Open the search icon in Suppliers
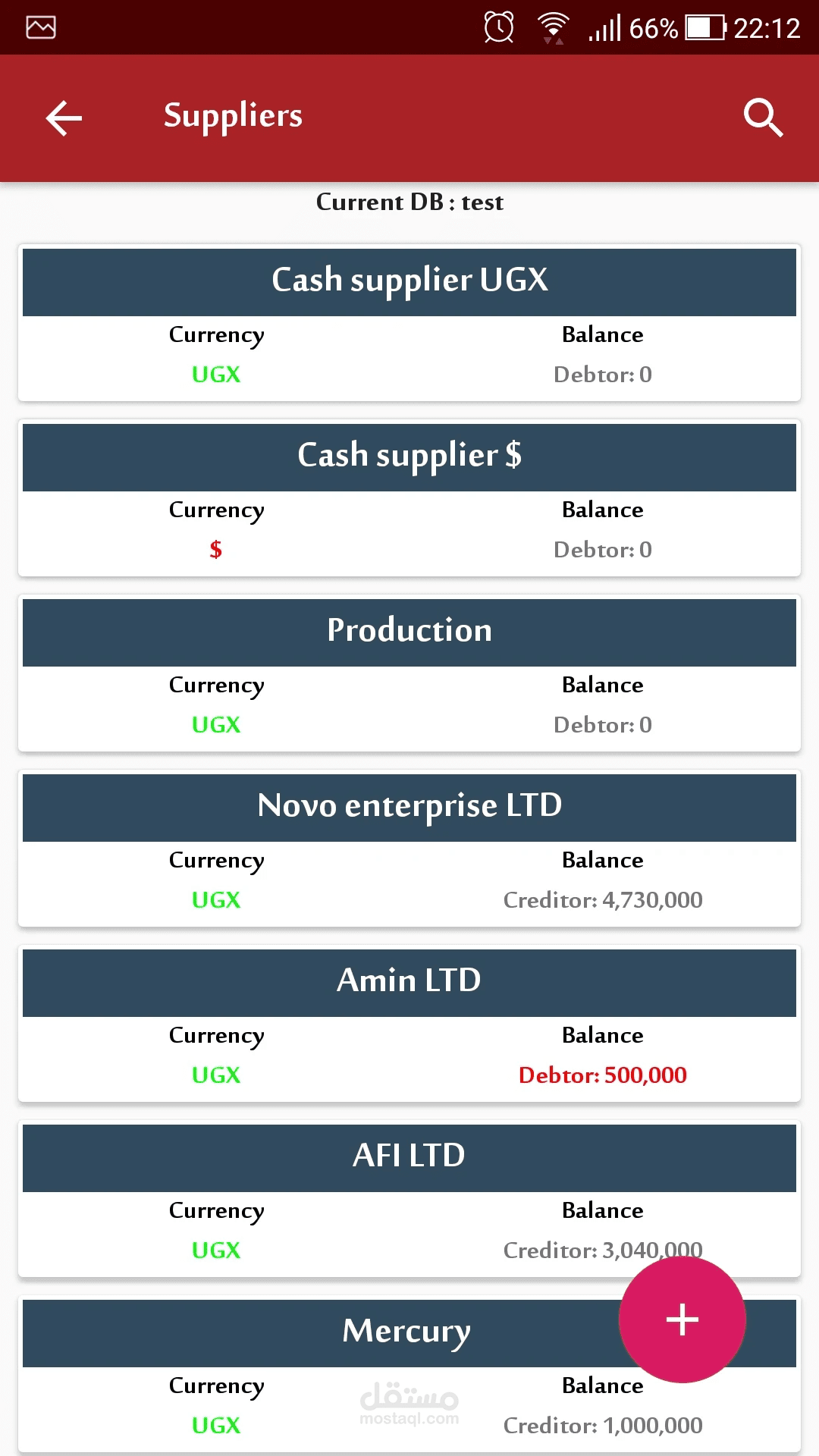819x1456 pixels. click(763, 118)
